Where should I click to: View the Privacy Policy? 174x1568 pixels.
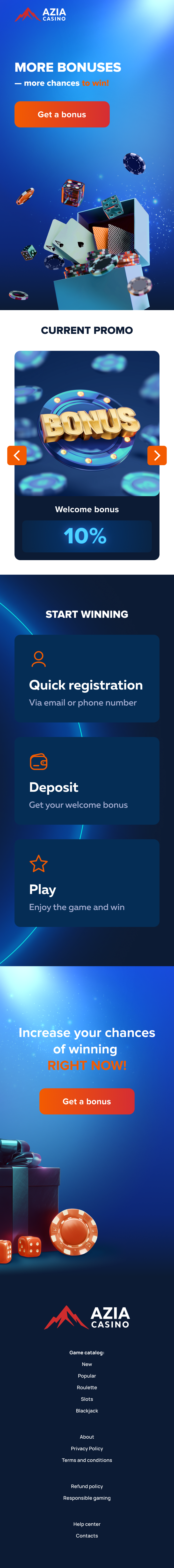pos(87,1448)
